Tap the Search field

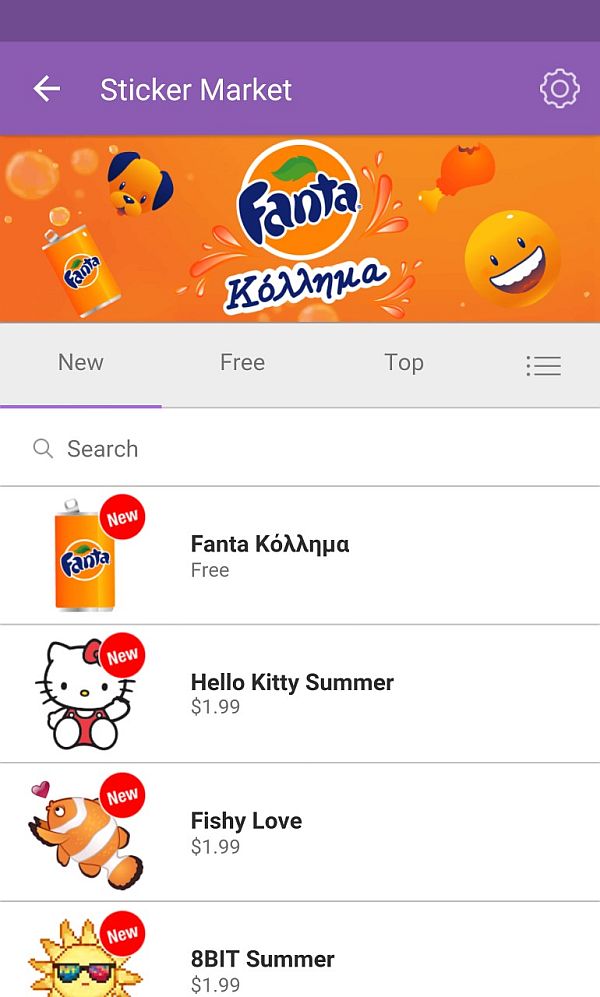click(x=300, y=449)
